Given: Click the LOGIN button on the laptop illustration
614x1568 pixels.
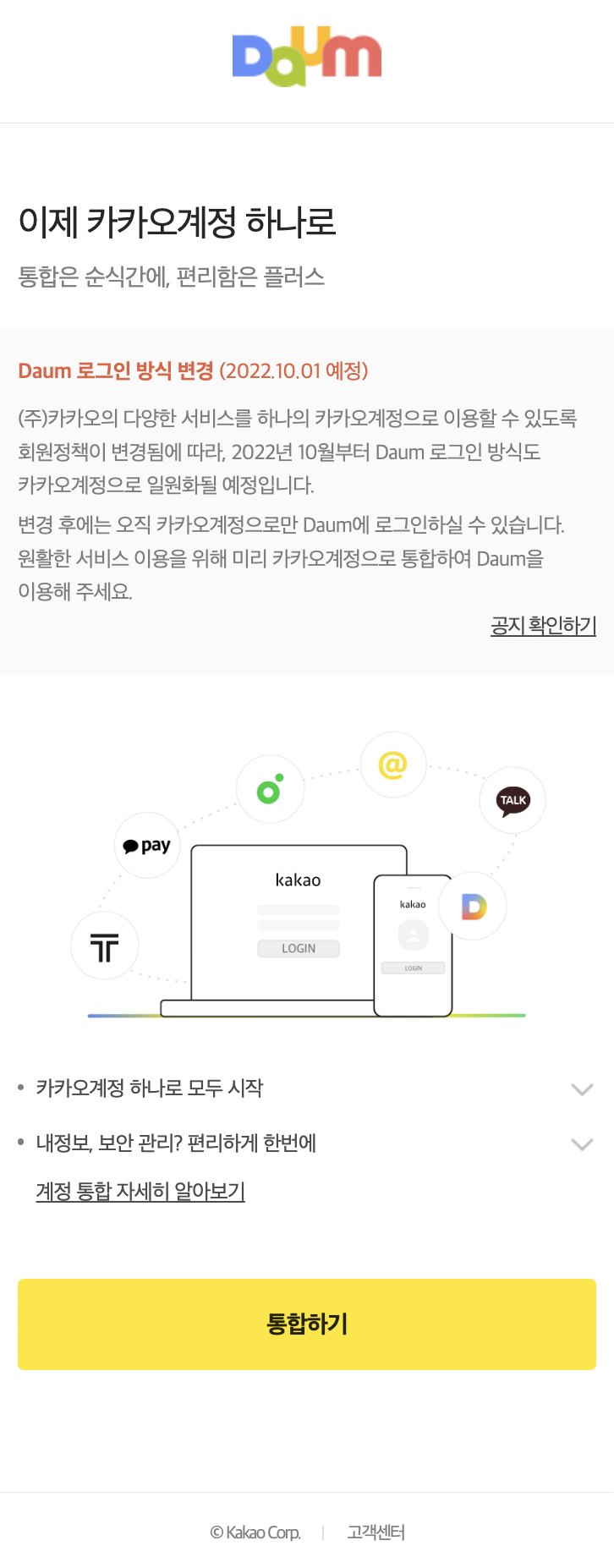Looking at the screenshot, I should [299, 948].
